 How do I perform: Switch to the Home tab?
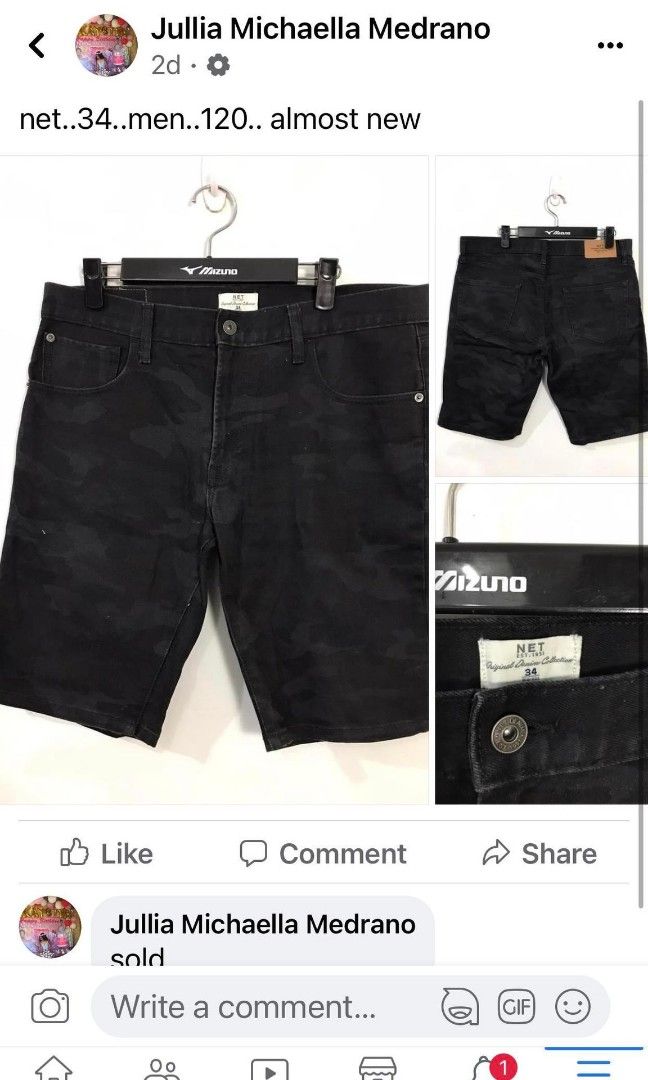(54, 1068)
